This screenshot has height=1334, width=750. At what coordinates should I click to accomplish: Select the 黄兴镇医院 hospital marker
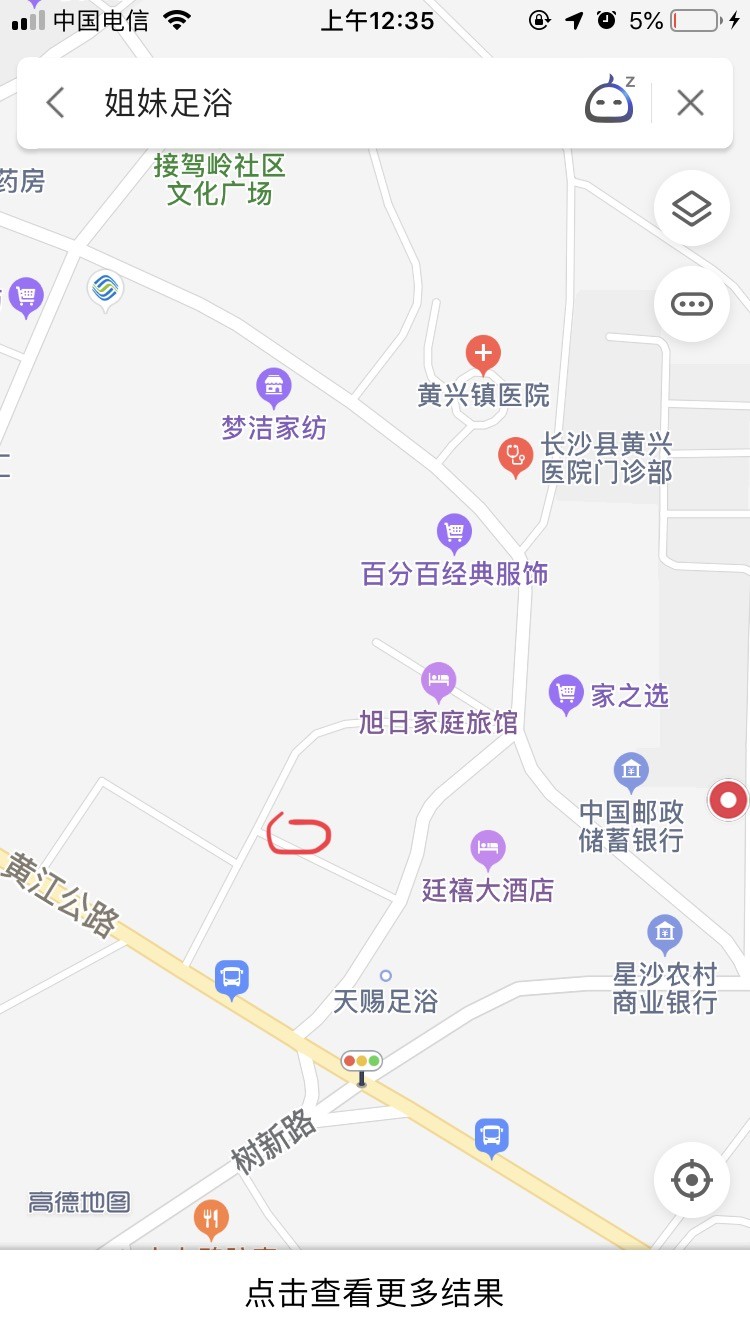tap(483, 353)
